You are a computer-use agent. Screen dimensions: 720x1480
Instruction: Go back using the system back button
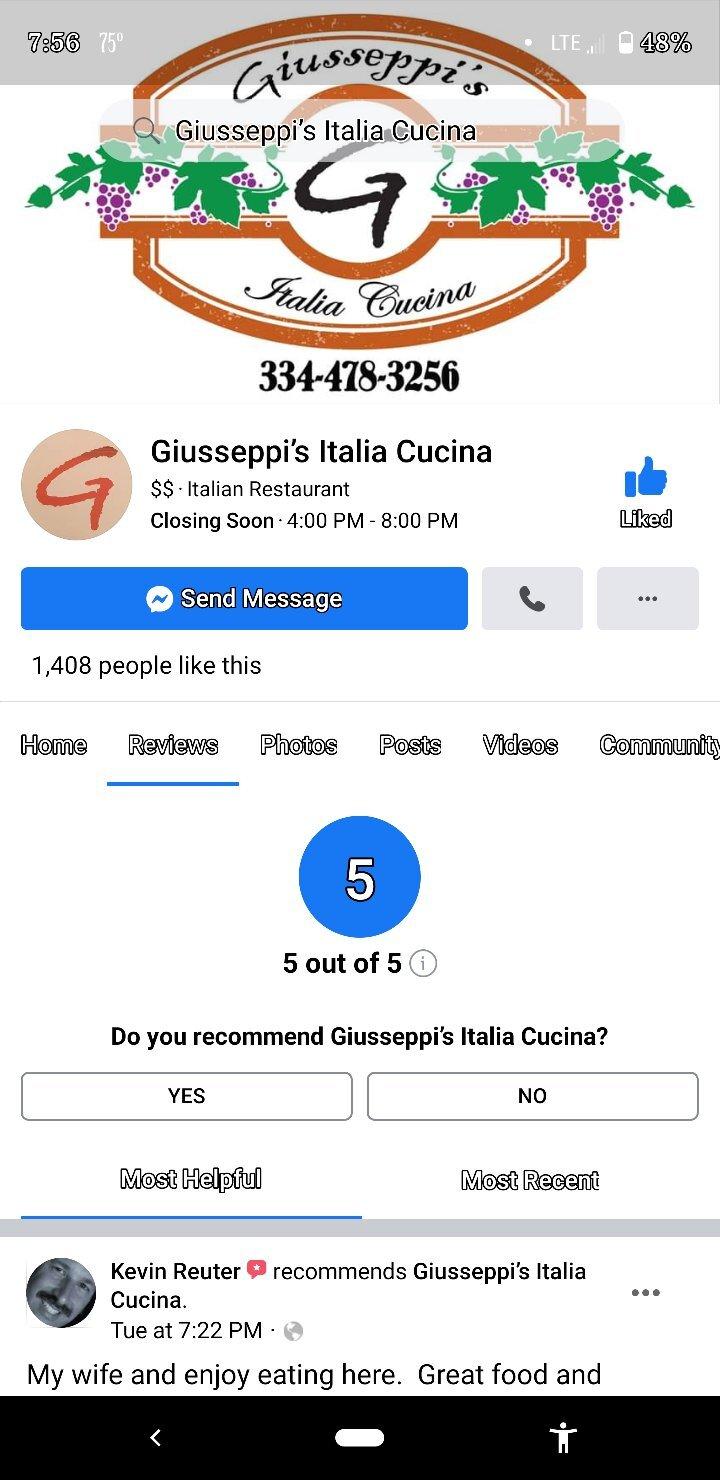coord(155,1438)
